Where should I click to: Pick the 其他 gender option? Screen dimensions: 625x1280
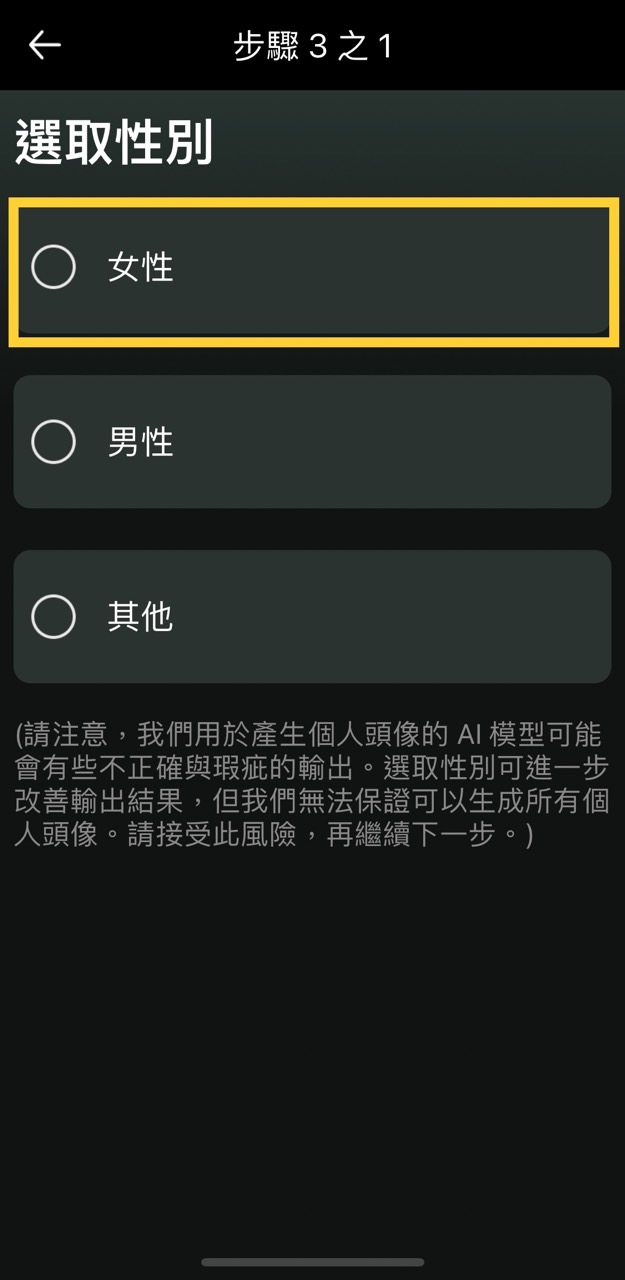point(312,617)
